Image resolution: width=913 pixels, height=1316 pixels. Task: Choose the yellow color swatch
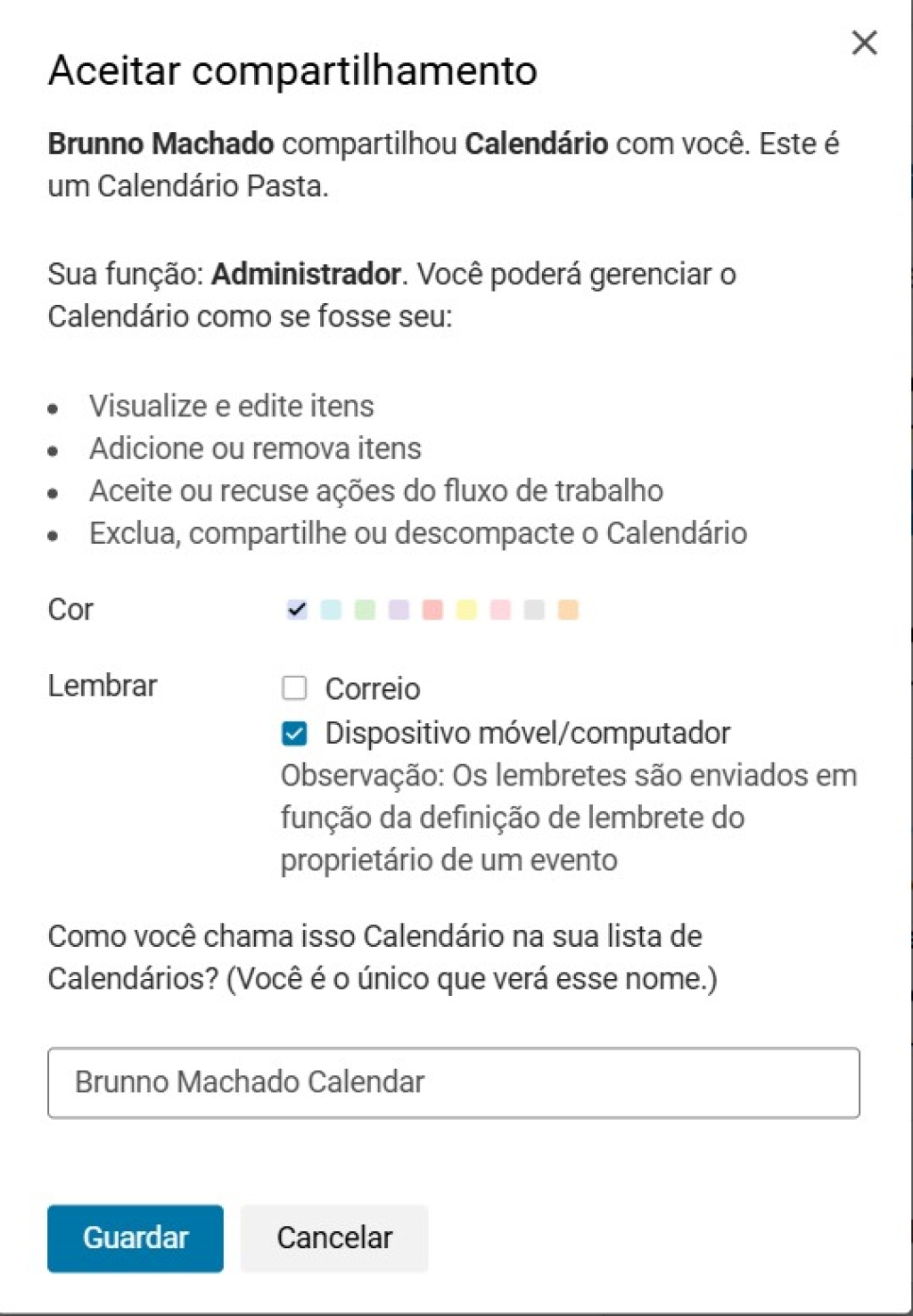pos(466,610)
